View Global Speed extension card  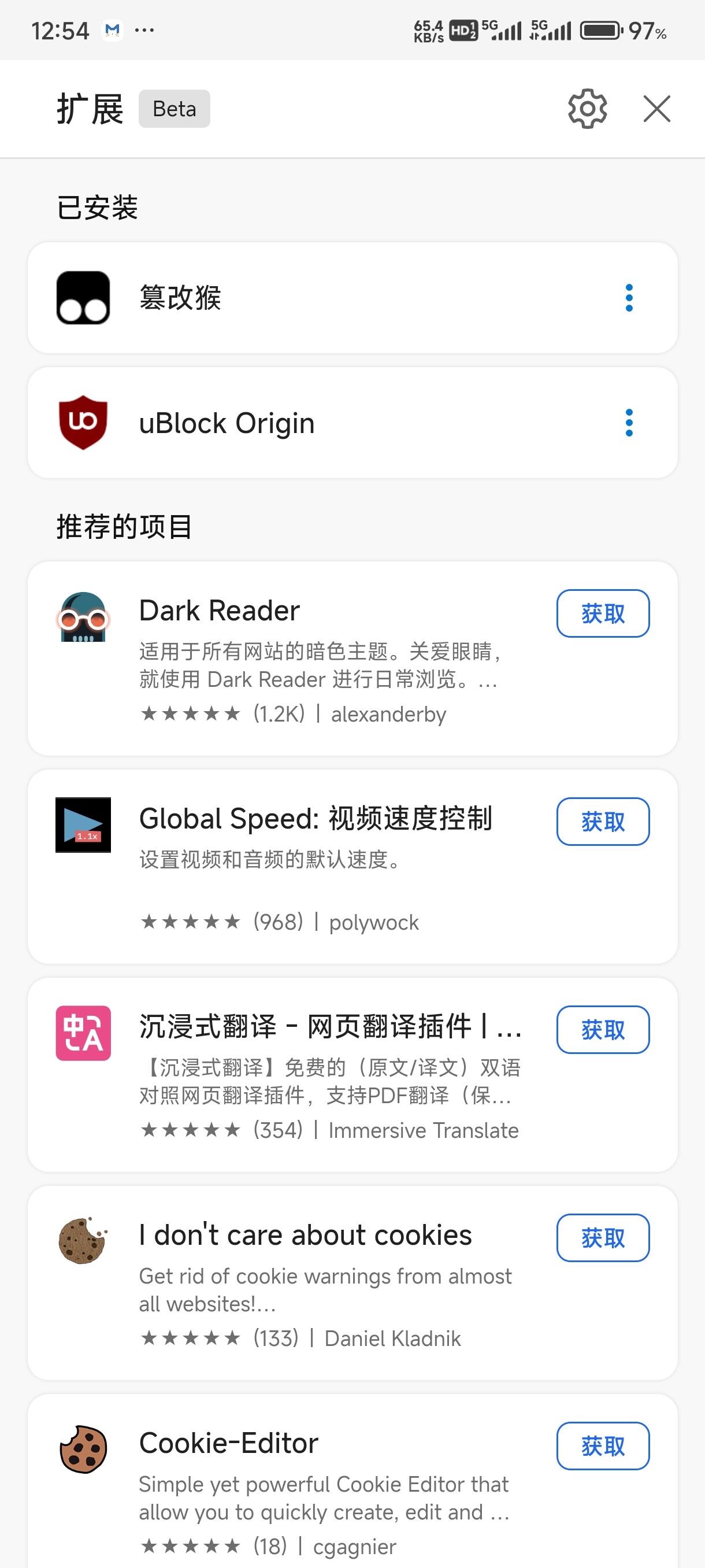352,867
